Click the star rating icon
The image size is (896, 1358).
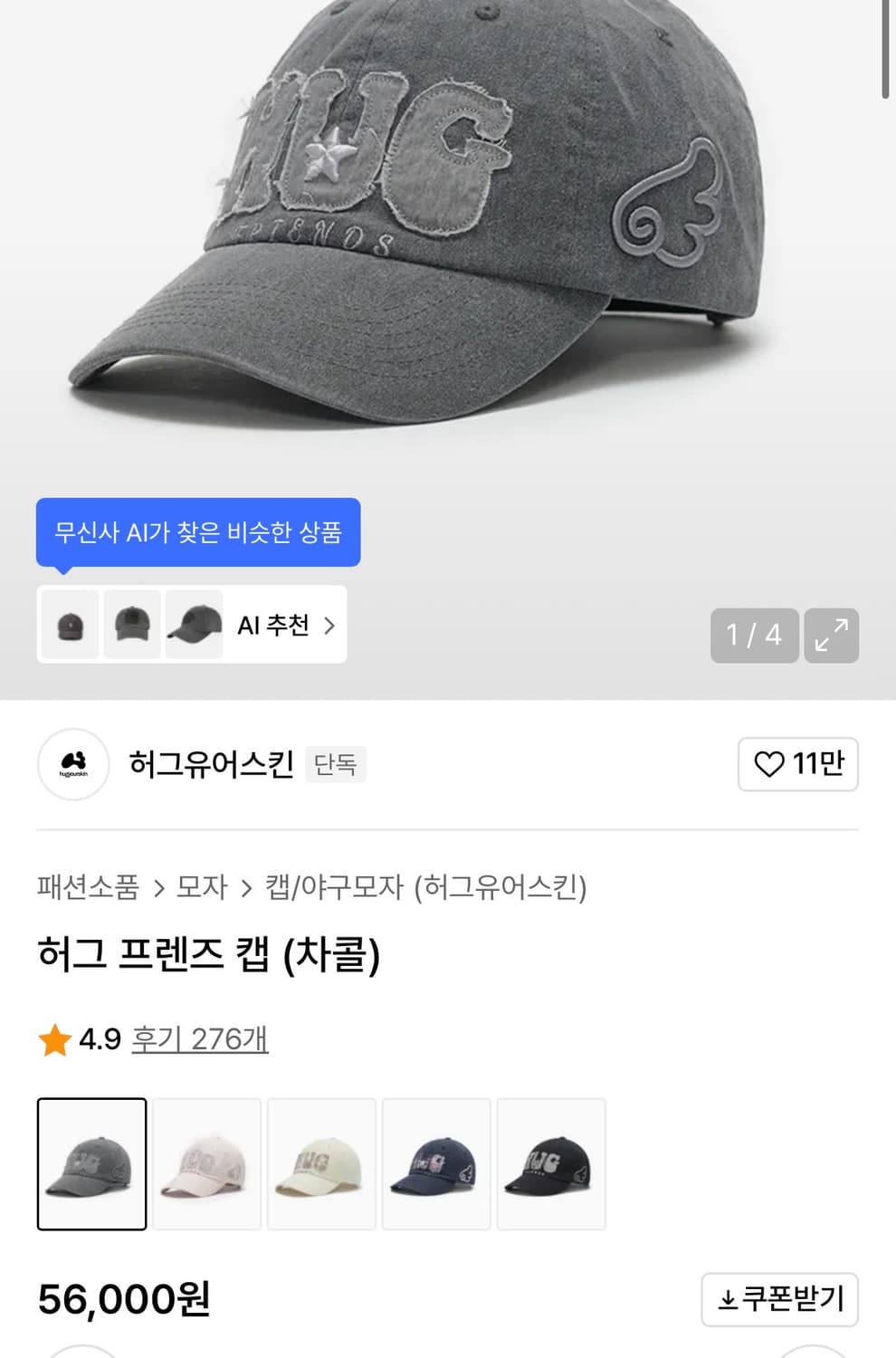pos(55,1039)
